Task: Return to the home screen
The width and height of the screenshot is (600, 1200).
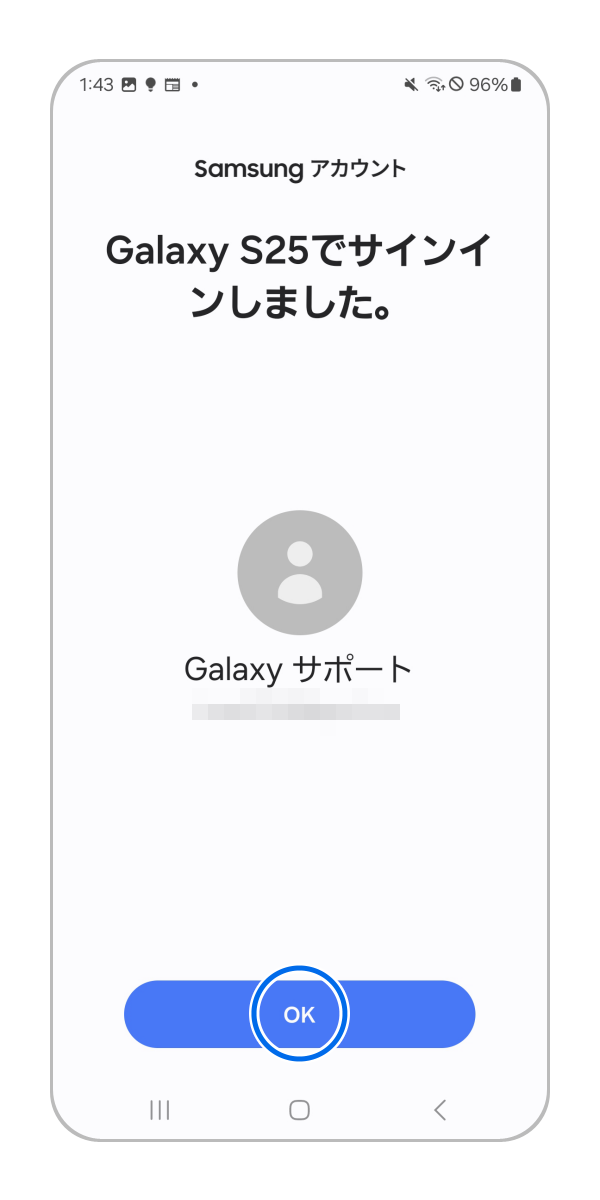Action: click(299, 1109)
